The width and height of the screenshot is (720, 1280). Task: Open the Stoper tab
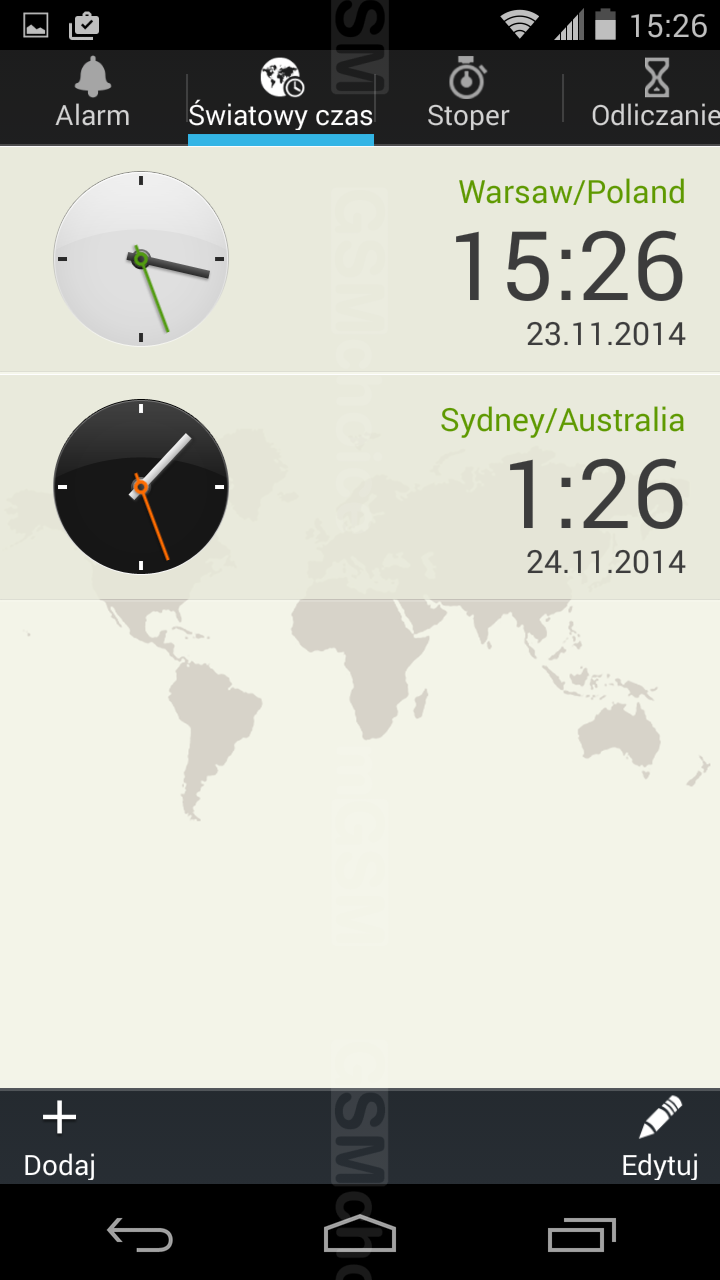pyautogui.click(x=468, y=96)
